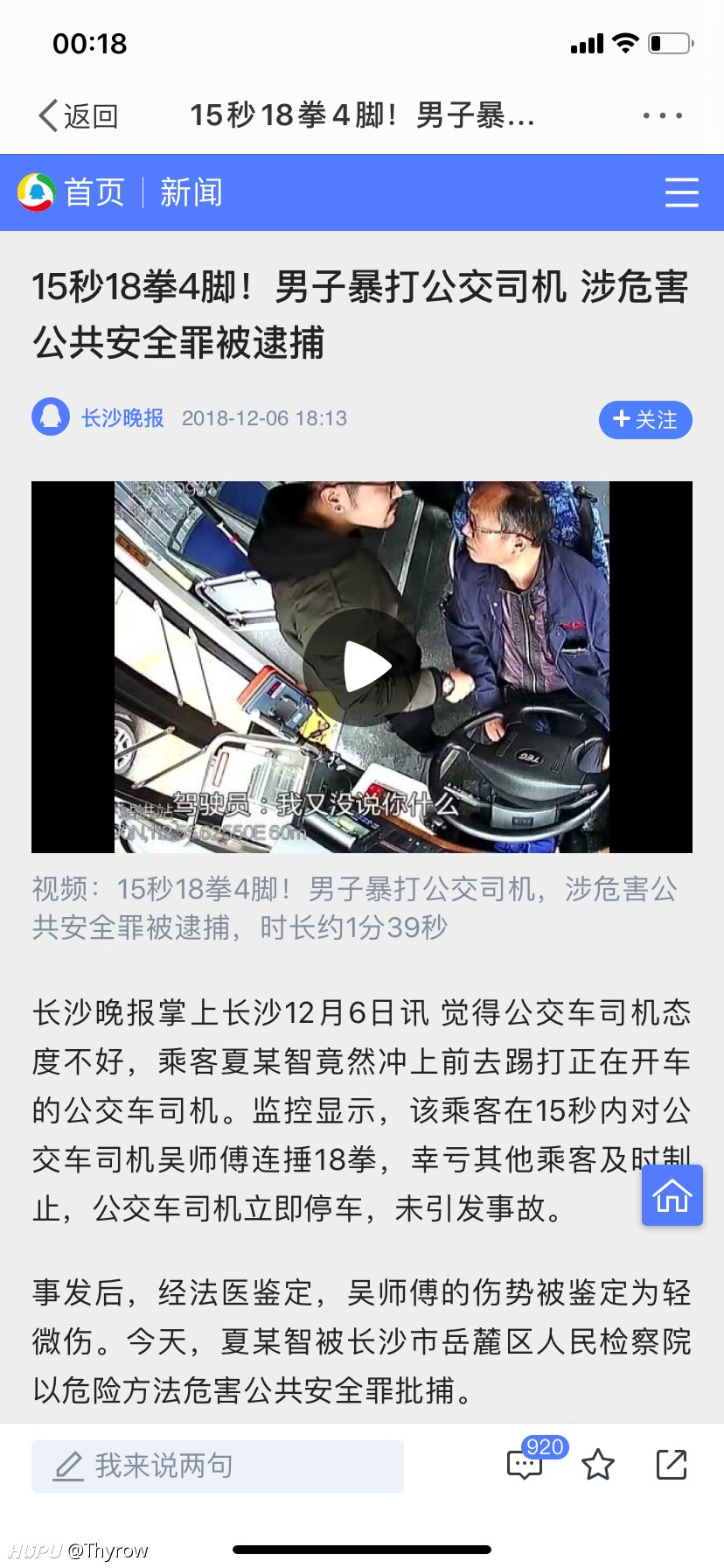
Task: Favorite this article with the star
Action: (598, 1465)
